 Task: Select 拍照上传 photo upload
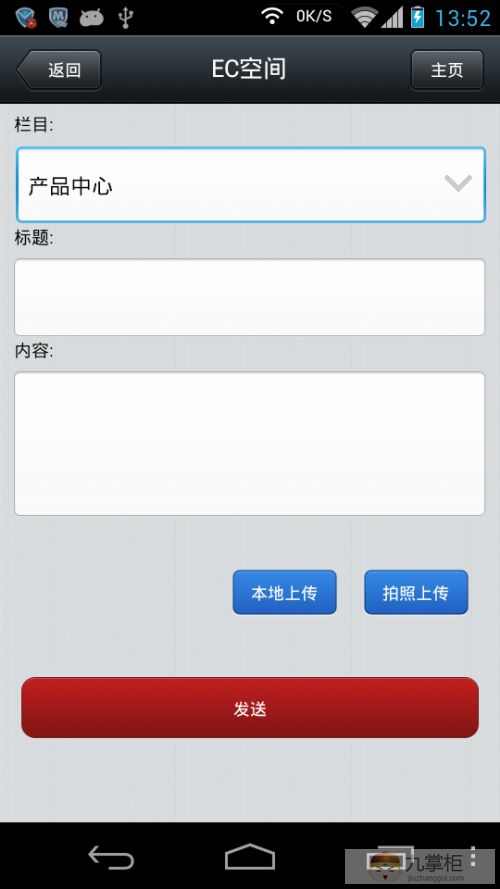416,592
